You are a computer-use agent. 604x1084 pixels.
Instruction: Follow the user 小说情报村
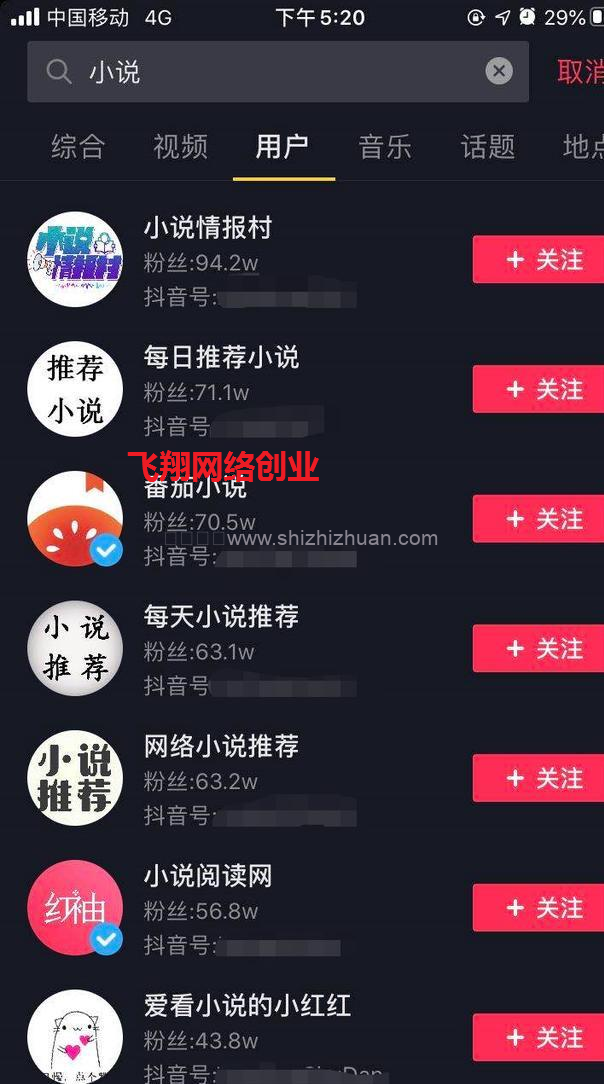540,260
